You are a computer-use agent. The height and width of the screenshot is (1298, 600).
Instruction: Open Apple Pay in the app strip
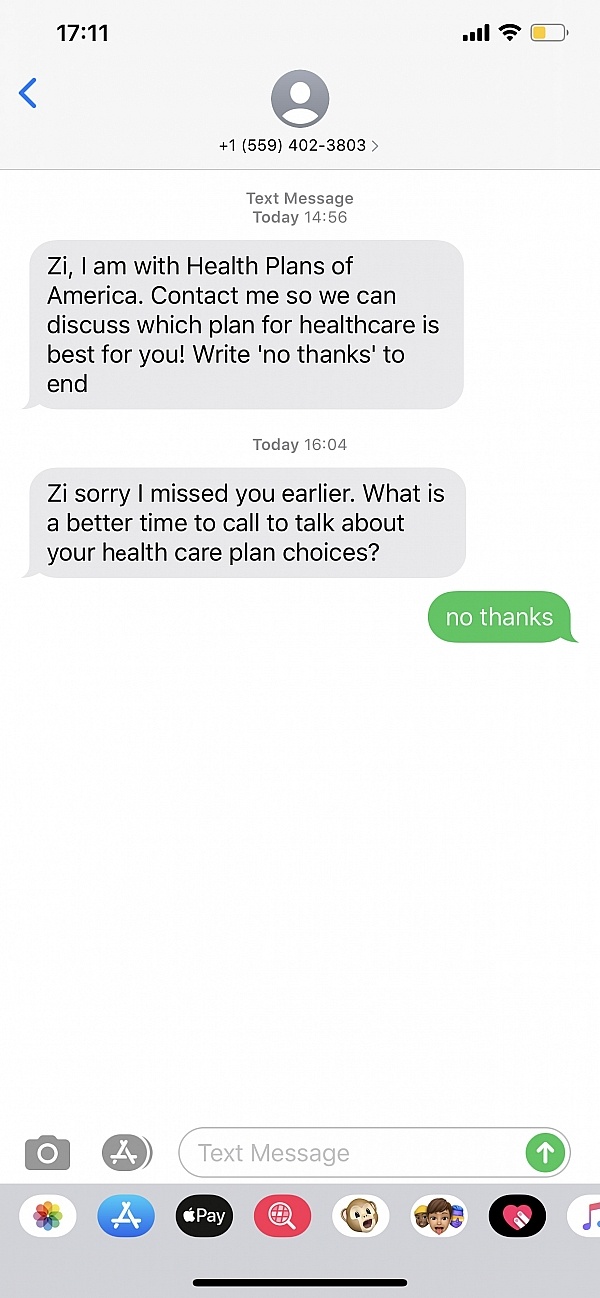204,1216
